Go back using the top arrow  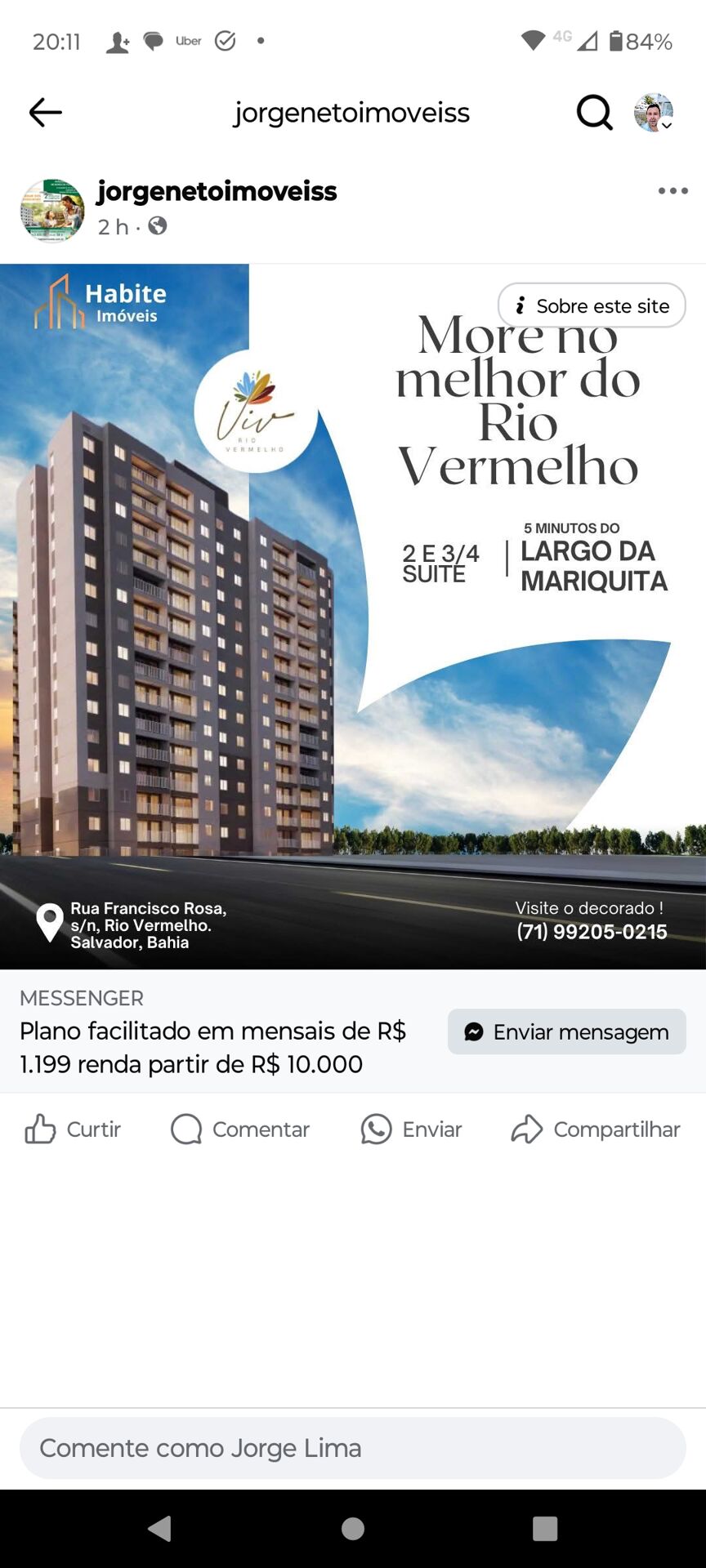tap(45, 113)
